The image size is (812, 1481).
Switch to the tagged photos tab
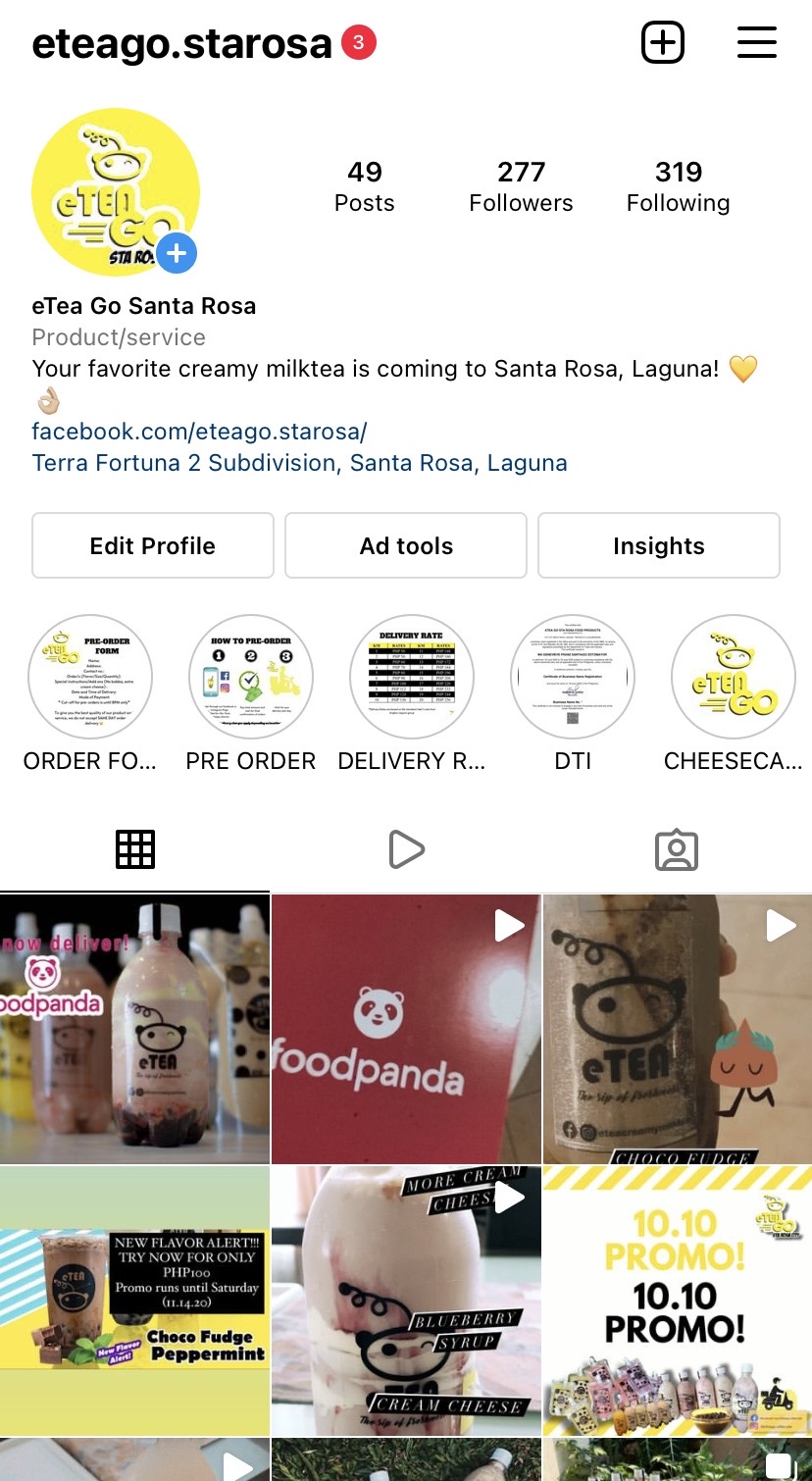tap(676, 849)
